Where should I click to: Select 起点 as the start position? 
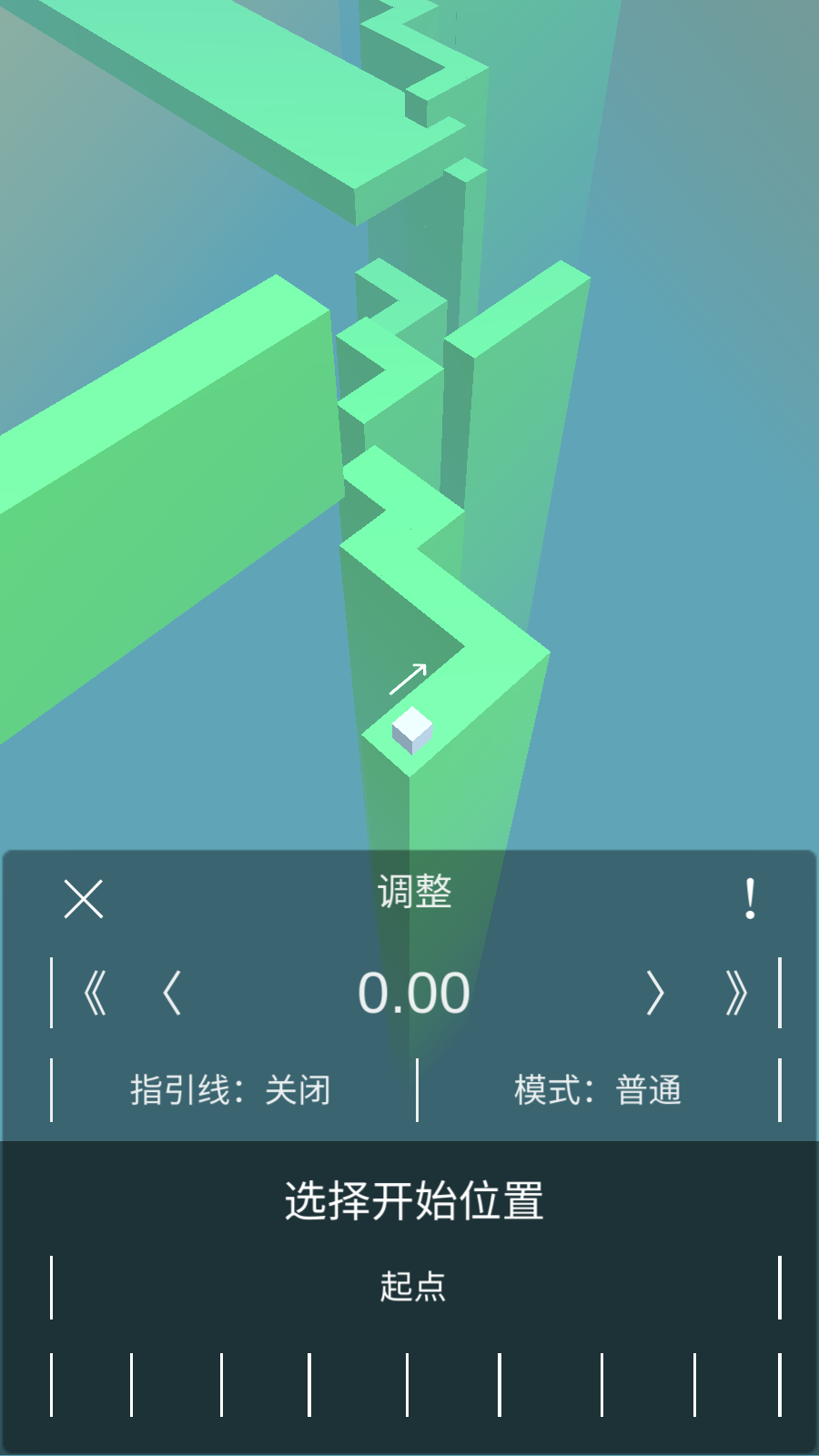pos(414,1287)
